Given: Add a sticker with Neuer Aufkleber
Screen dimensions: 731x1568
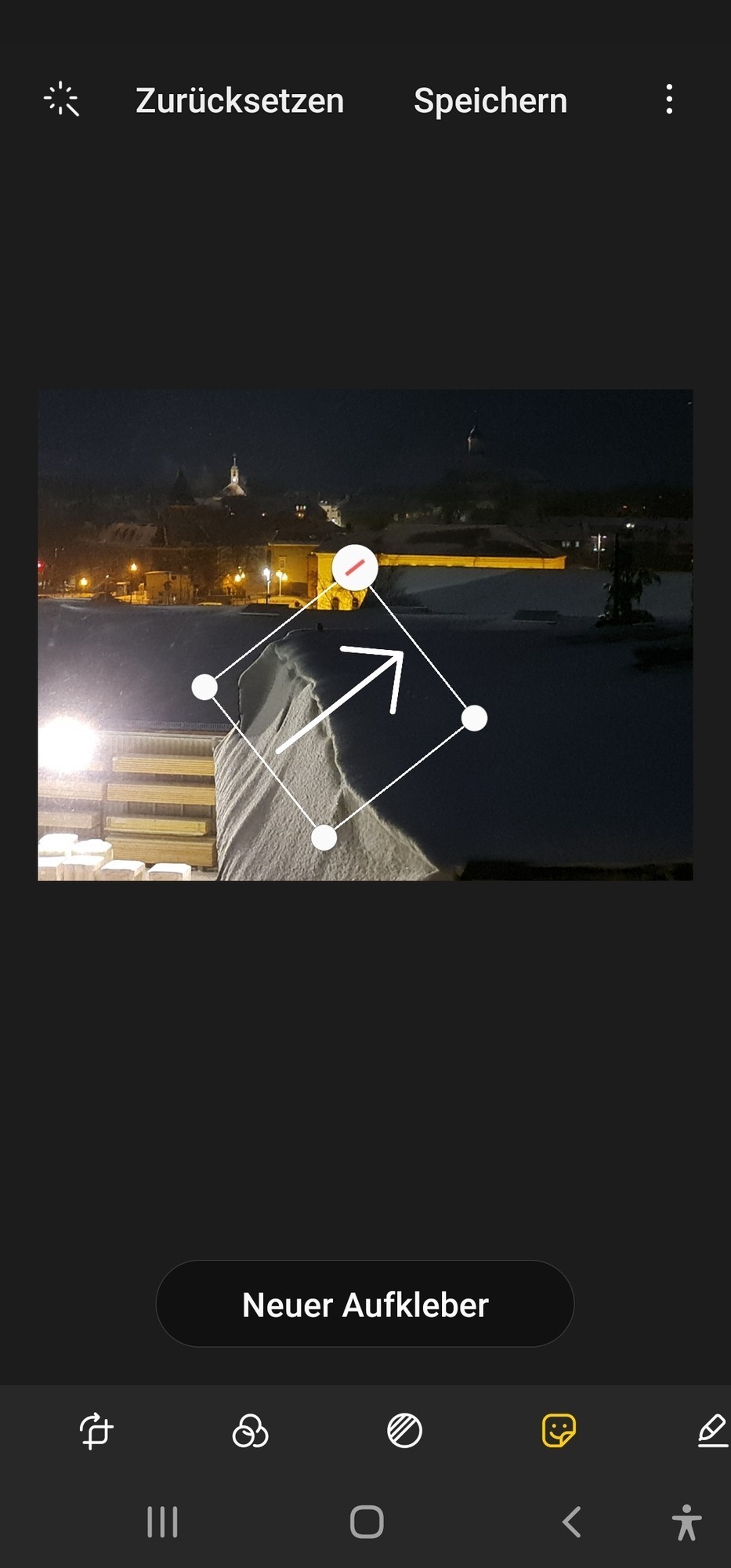Looking at the screenshot, I should pyautogui.click(x=365, y=1305).
